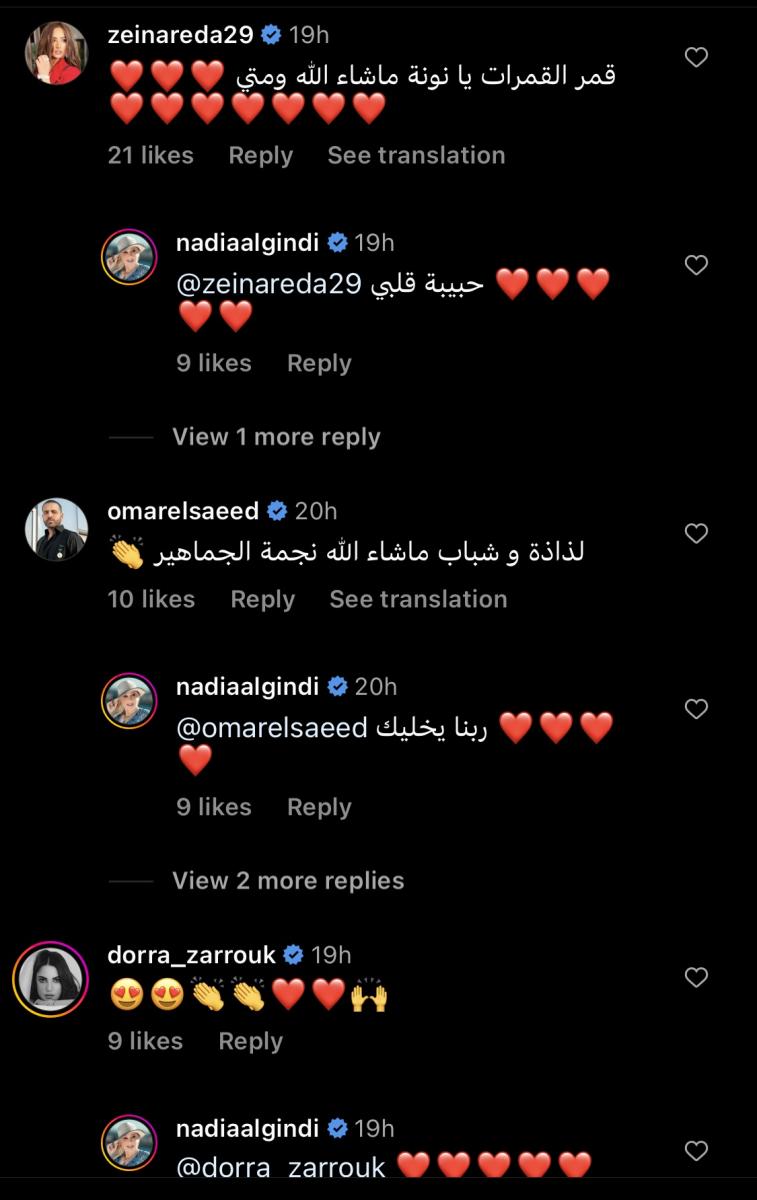The width and height of the screenshot is (757, 1200).
Task: Open dorra_zarrouk's profile picture
Action: coord(50,978)
